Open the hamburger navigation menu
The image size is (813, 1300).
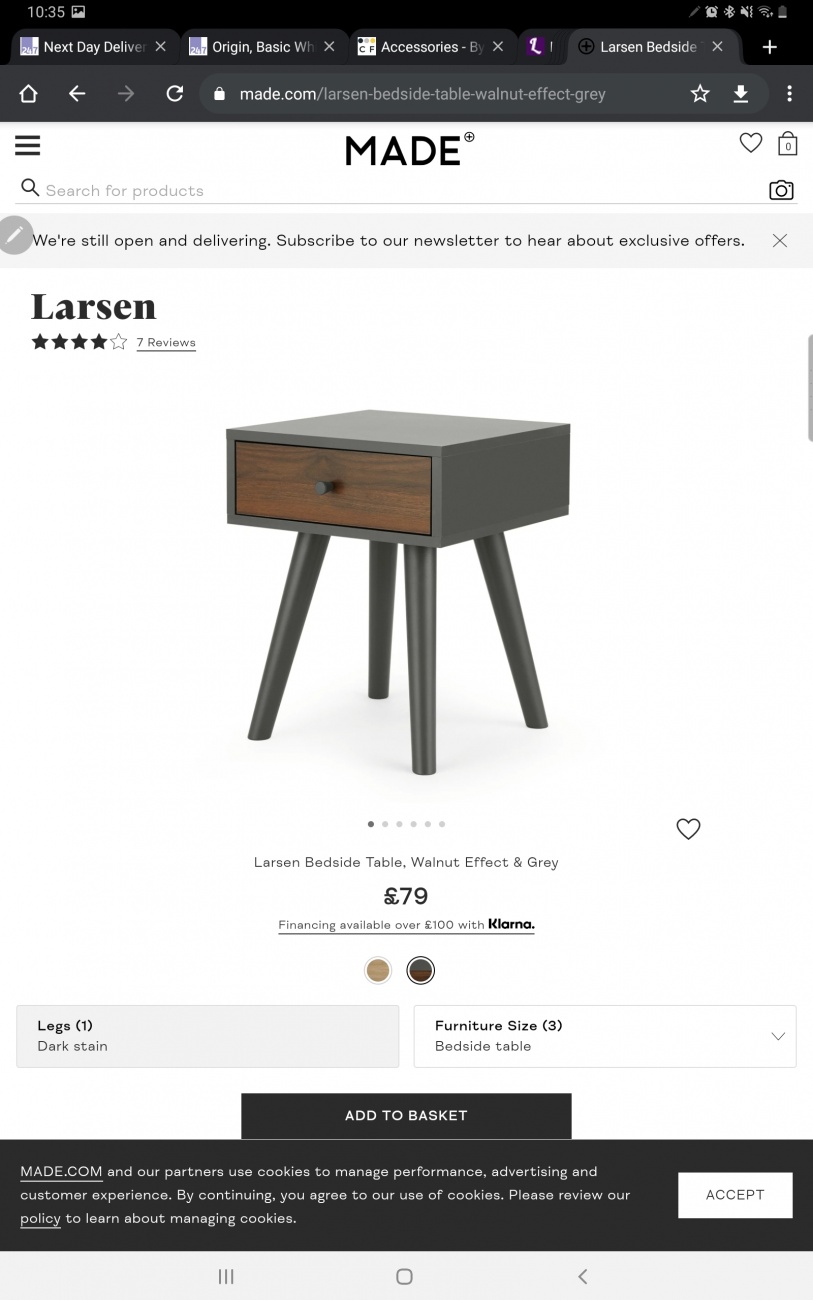coord(28,146)
